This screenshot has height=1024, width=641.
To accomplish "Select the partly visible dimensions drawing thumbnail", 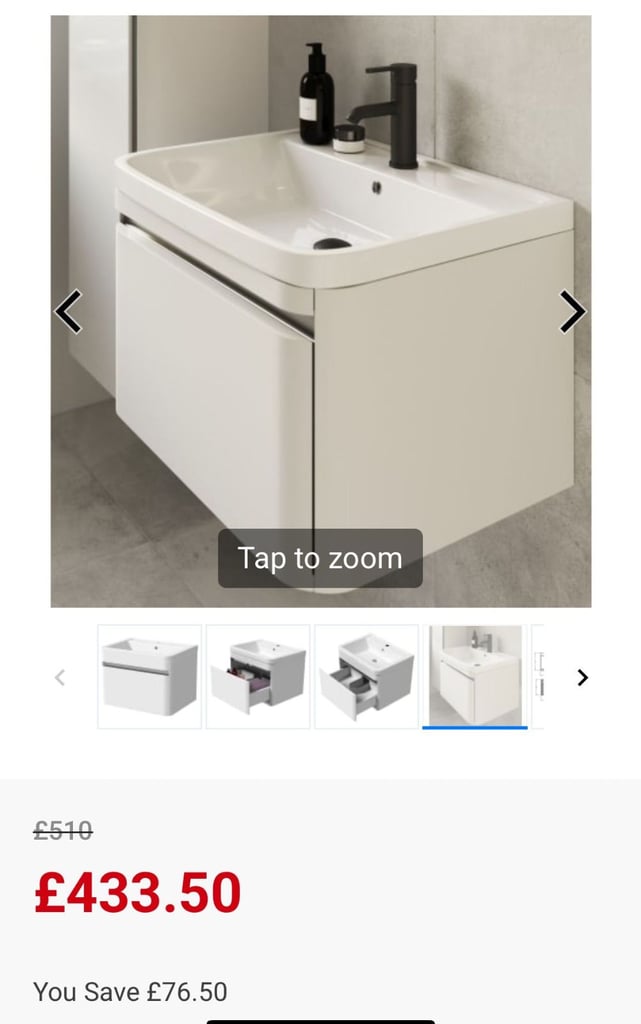I will click(538, 677).
